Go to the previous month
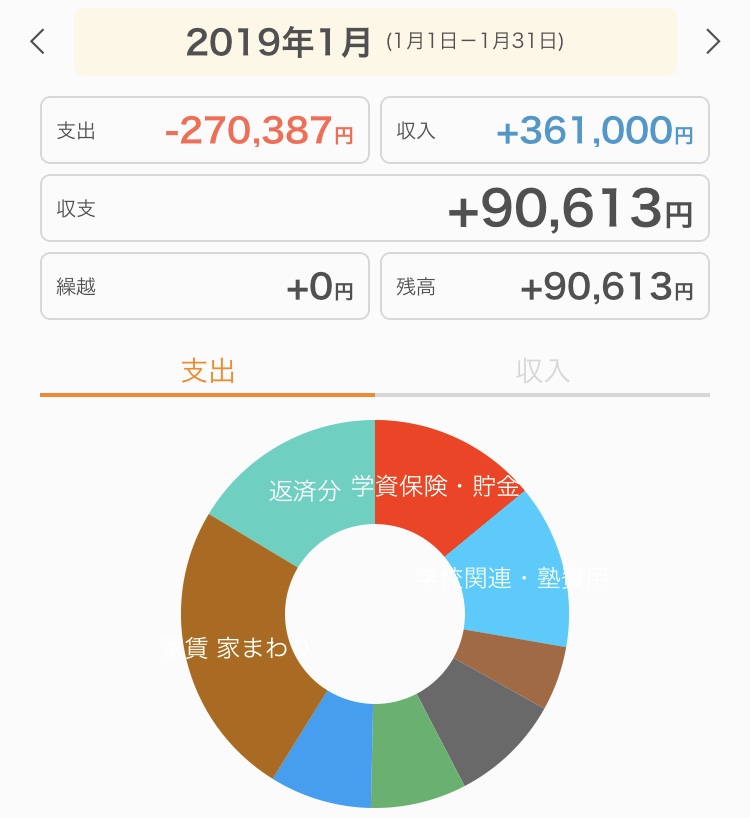Screen dimensions: 750x818 coord(38,41)
